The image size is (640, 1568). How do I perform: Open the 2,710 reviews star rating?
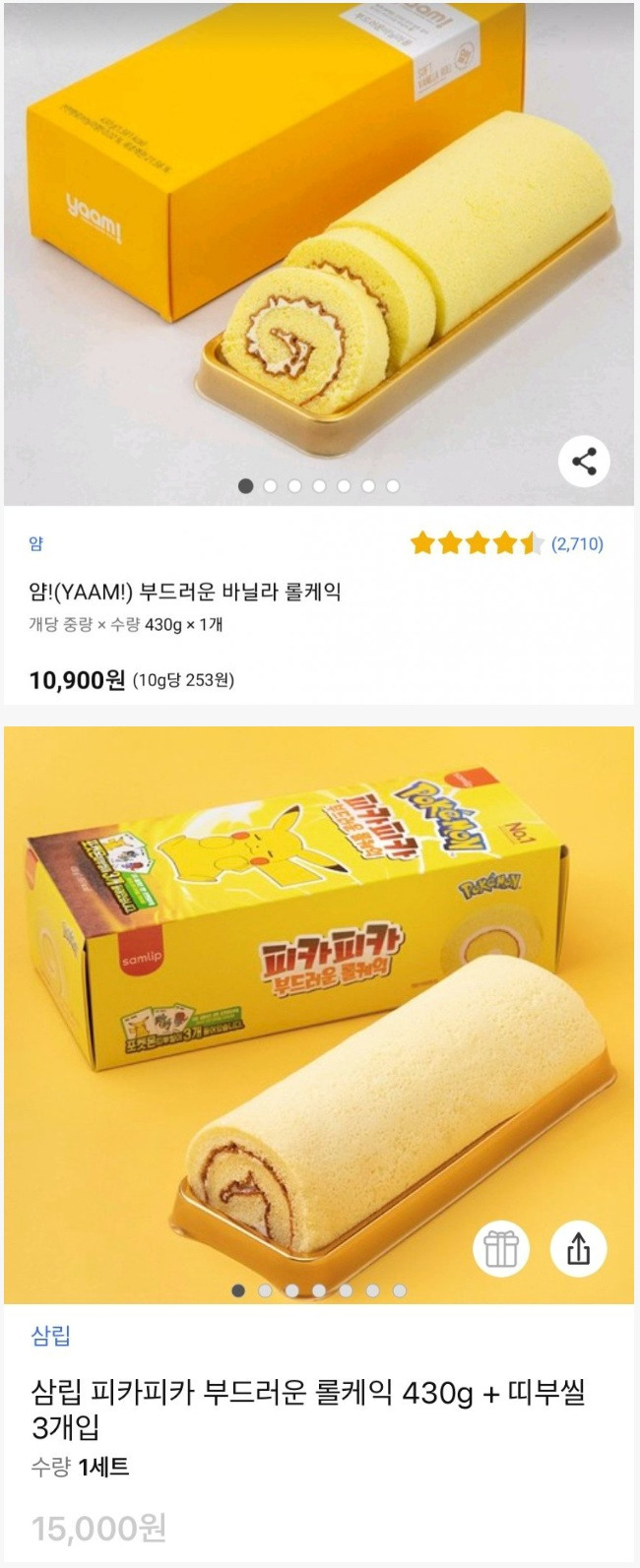[x=506, y=543]
